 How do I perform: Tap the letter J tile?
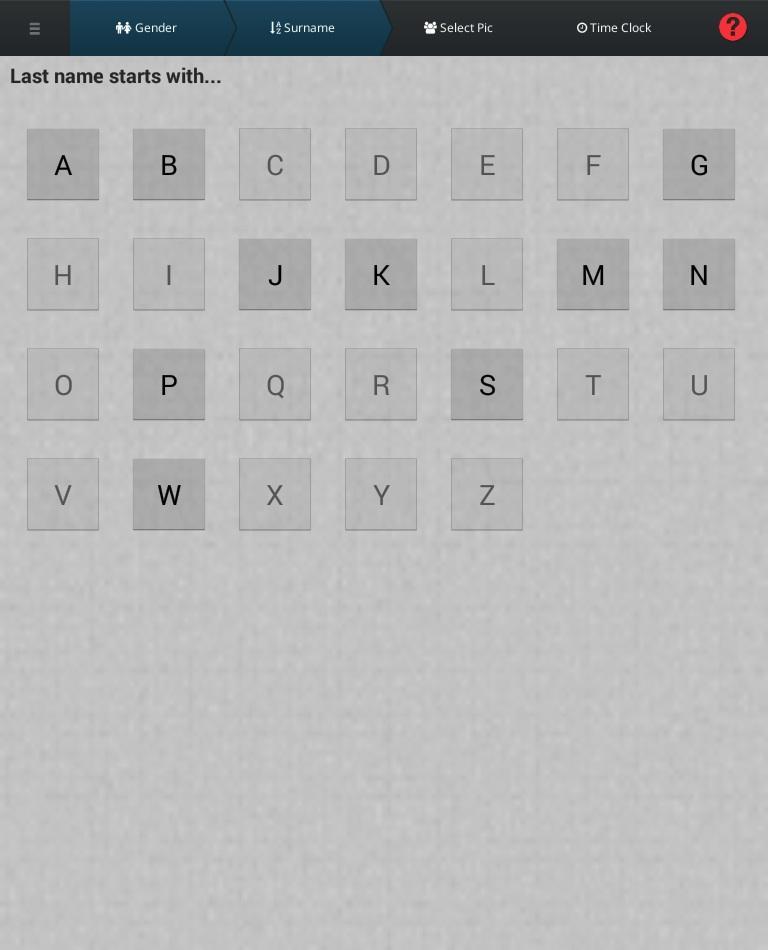pos(275,275)
